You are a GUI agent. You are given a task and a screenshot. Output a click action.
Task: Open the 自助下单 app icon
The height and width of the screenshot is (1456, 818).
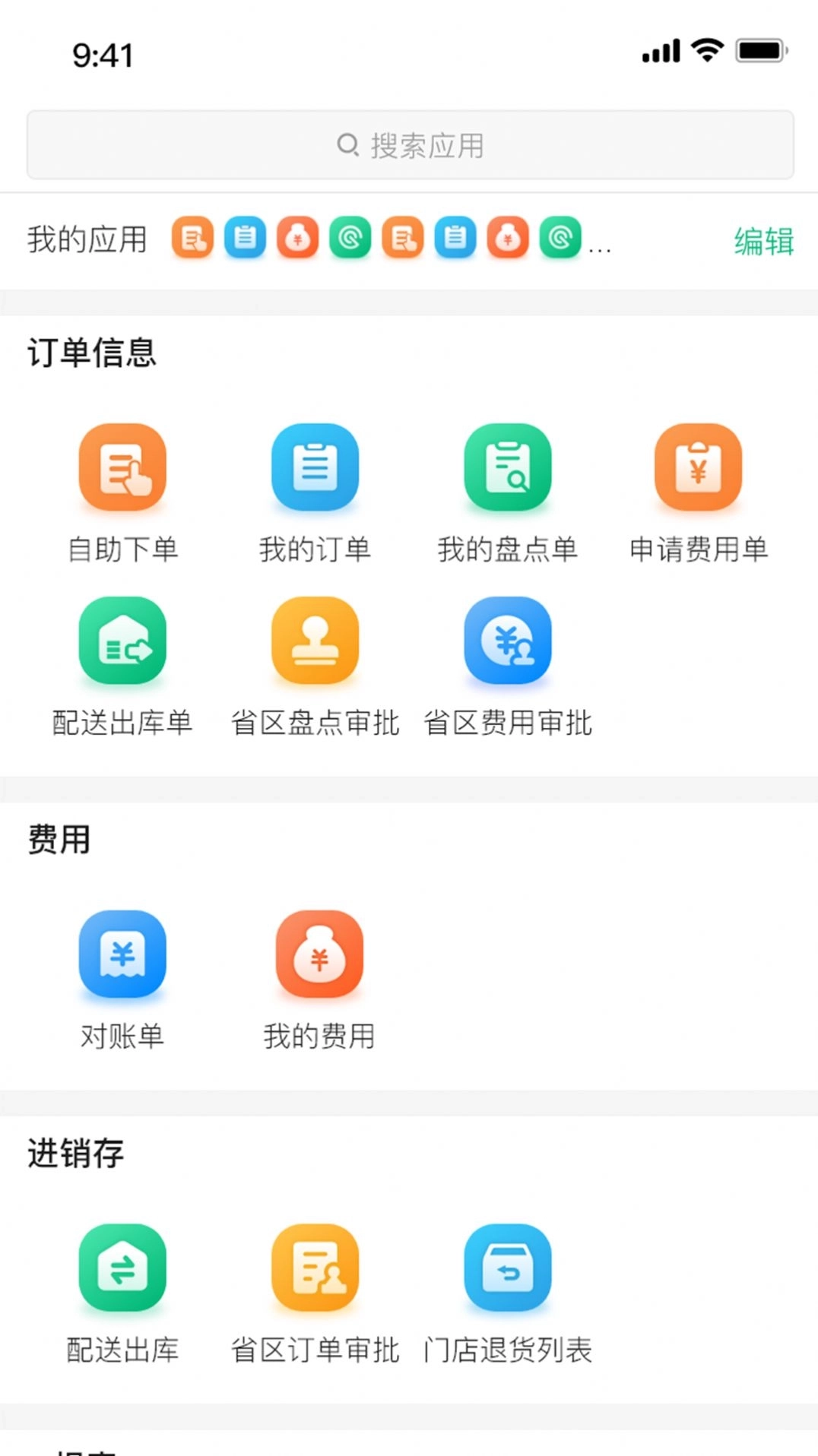122,469
